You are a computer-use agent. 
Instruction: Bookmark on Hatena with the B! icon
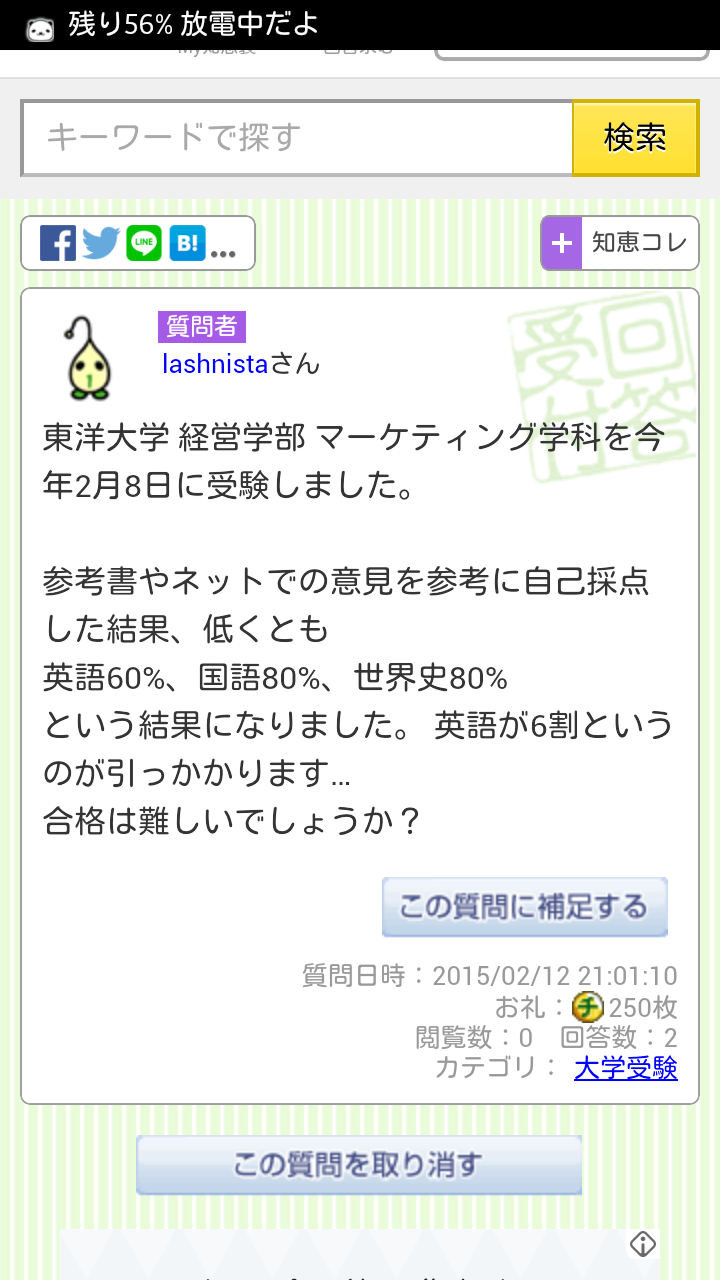187,243
